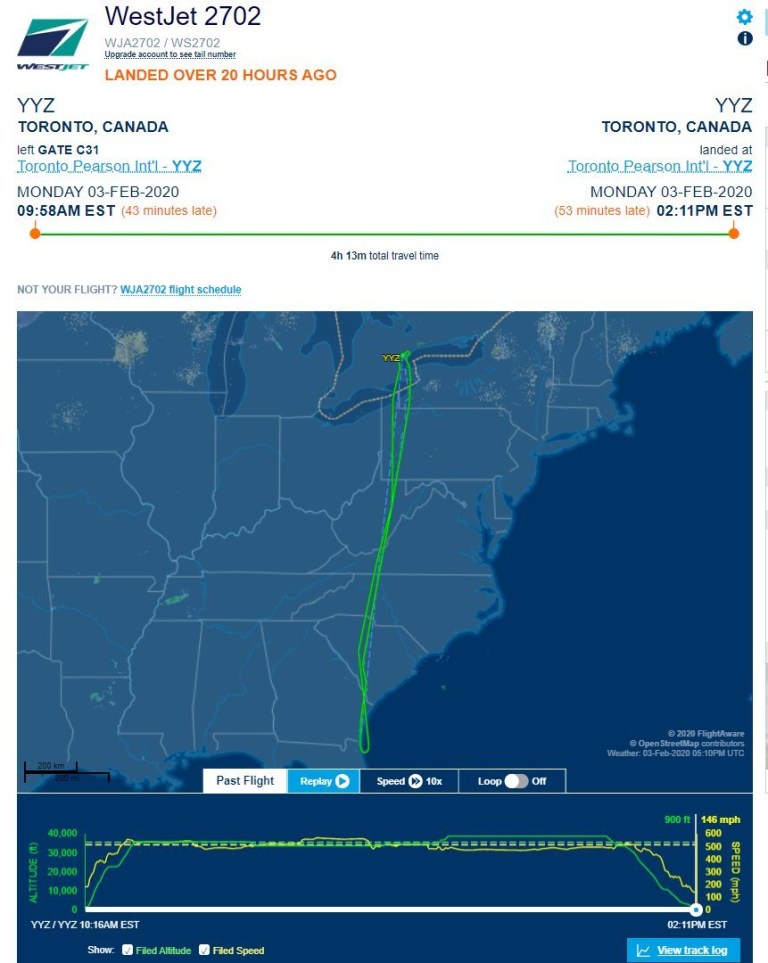Tap the timeline playhead handle
The width and height of the screenshot is (768, 963).
click(696, 909)
